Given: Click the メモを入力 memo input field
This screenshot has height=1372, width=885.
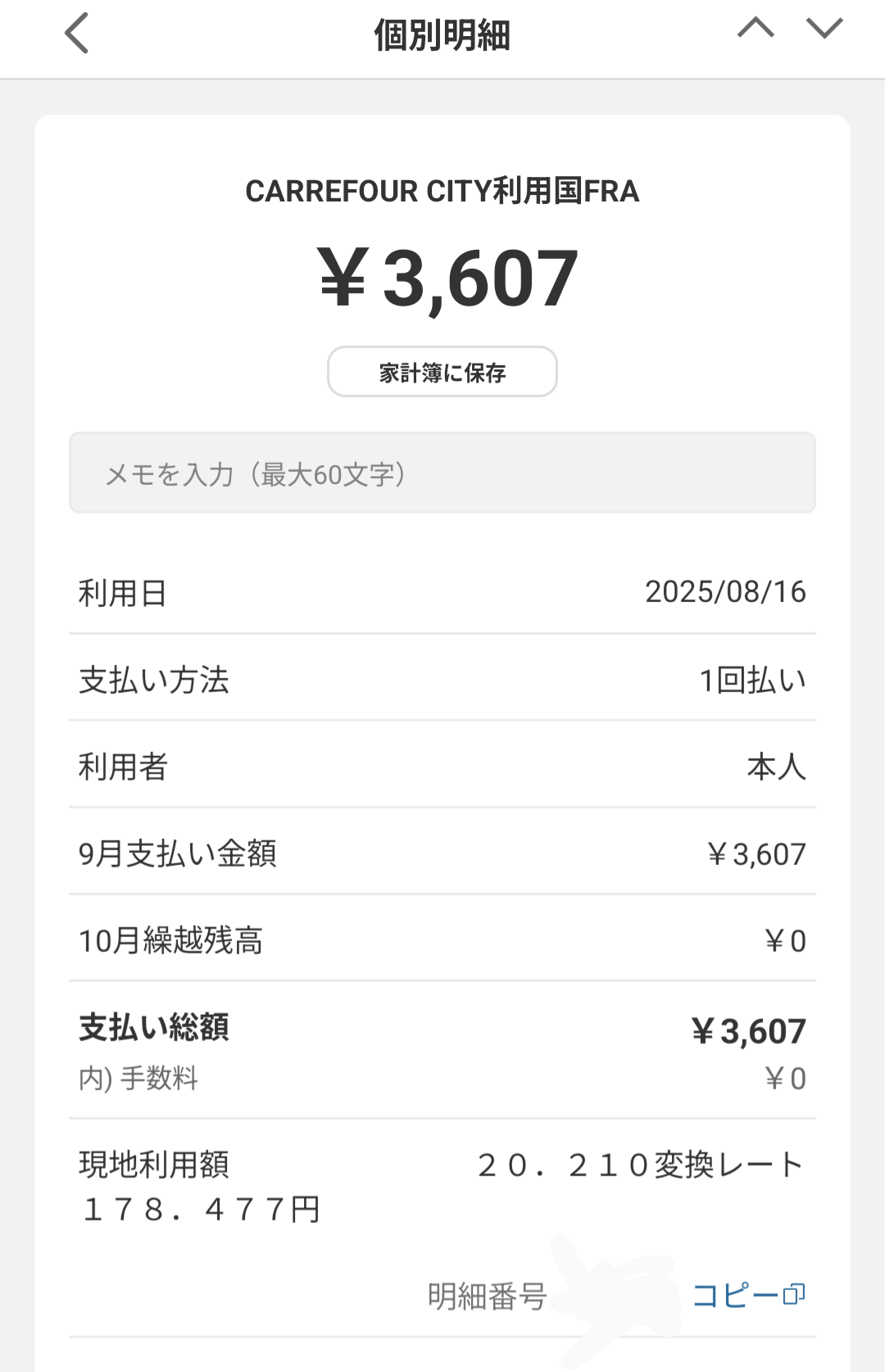Looking at the screenshot, I should click(x=442, y=473).
